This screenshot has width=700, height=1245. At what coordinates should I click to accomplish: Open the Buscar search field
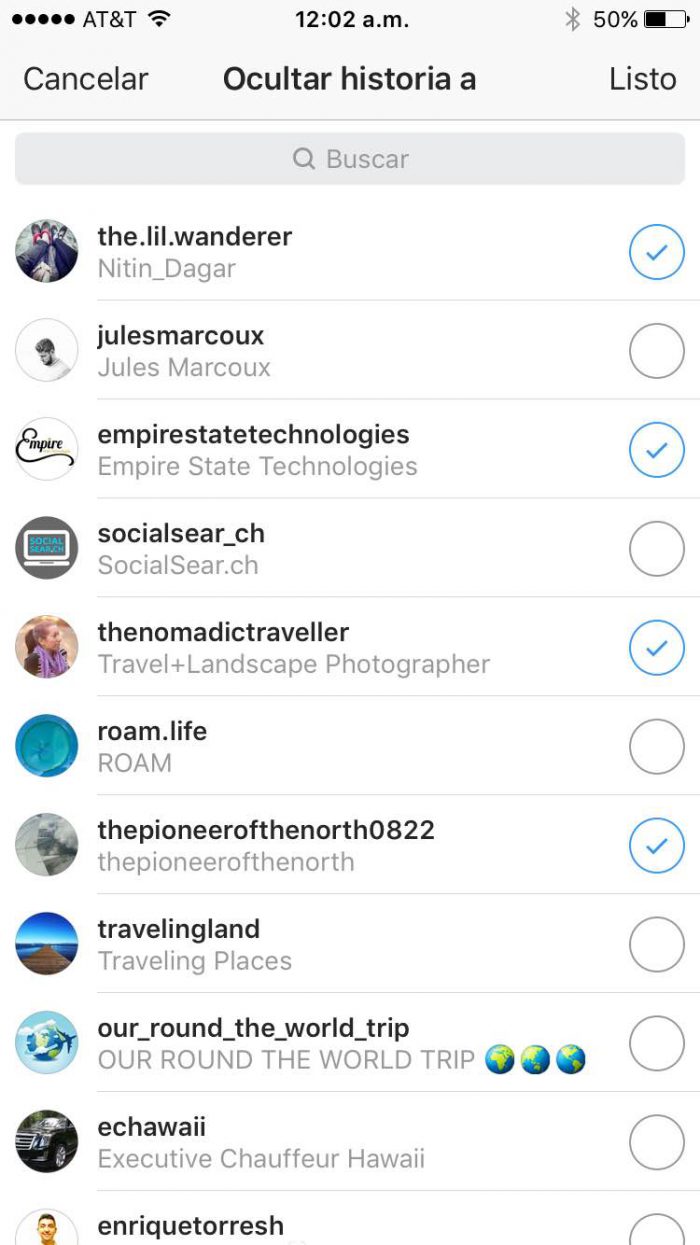point(350,159)
